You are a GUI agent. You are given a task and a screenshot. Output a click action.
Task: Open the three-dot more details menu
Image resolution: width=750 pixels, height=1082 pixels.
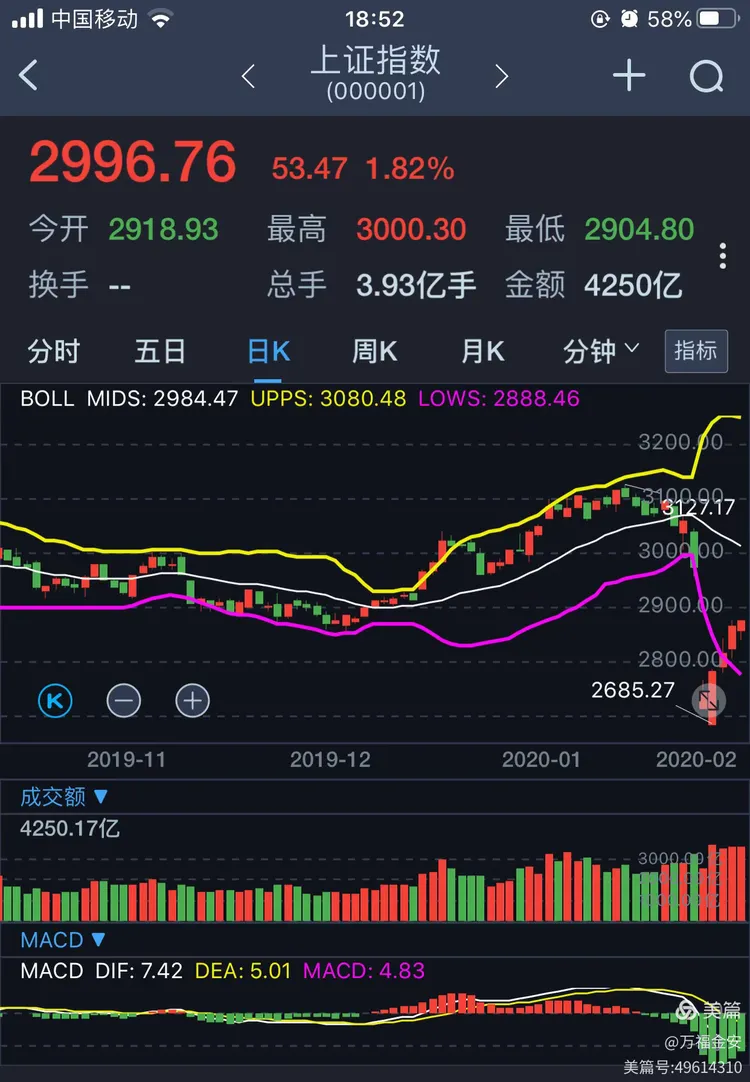click(722, 256)
